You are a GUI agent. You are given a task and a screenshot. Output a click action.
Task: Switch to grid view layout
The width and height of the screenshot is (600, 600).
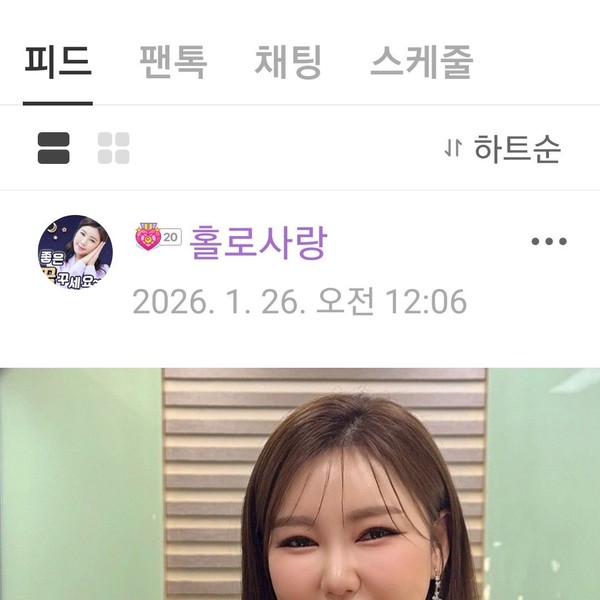114,148
